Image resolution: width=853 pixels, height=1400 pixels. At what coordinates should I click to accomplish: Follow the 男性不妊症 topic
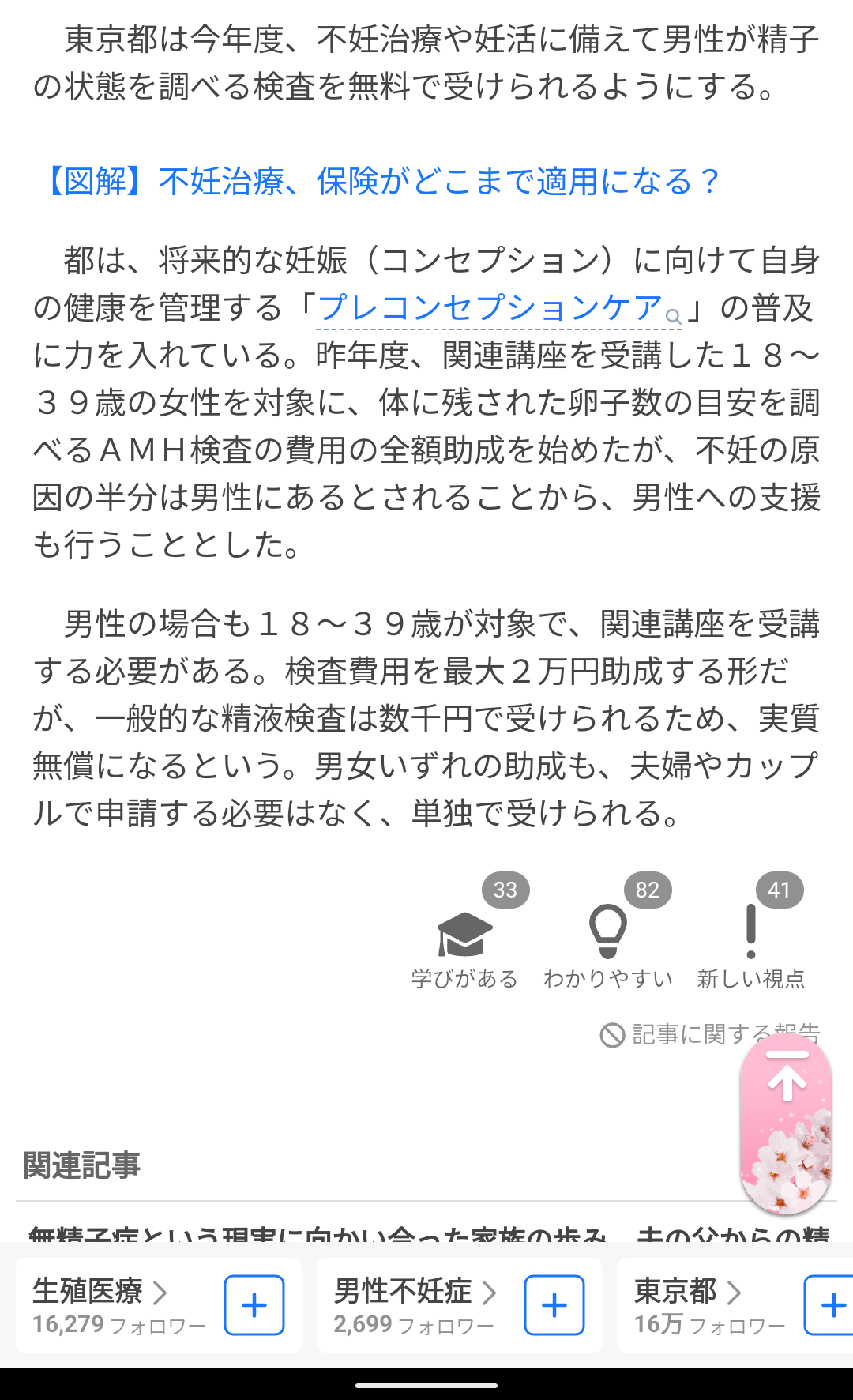pyautogui.click(x=554, y=1305)
